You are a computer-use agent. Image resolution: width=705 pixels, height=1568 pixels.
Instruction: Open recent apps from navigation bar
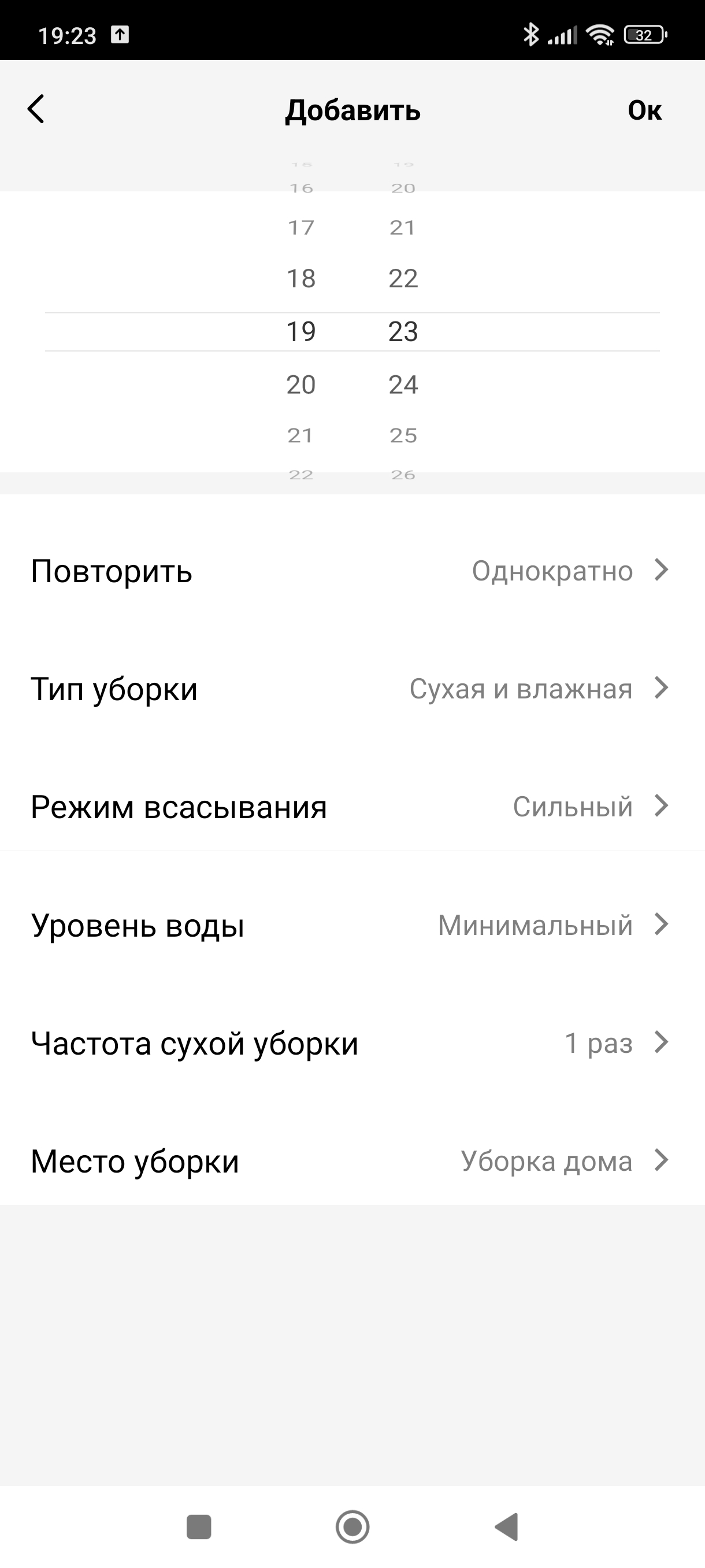point(199,1526)
